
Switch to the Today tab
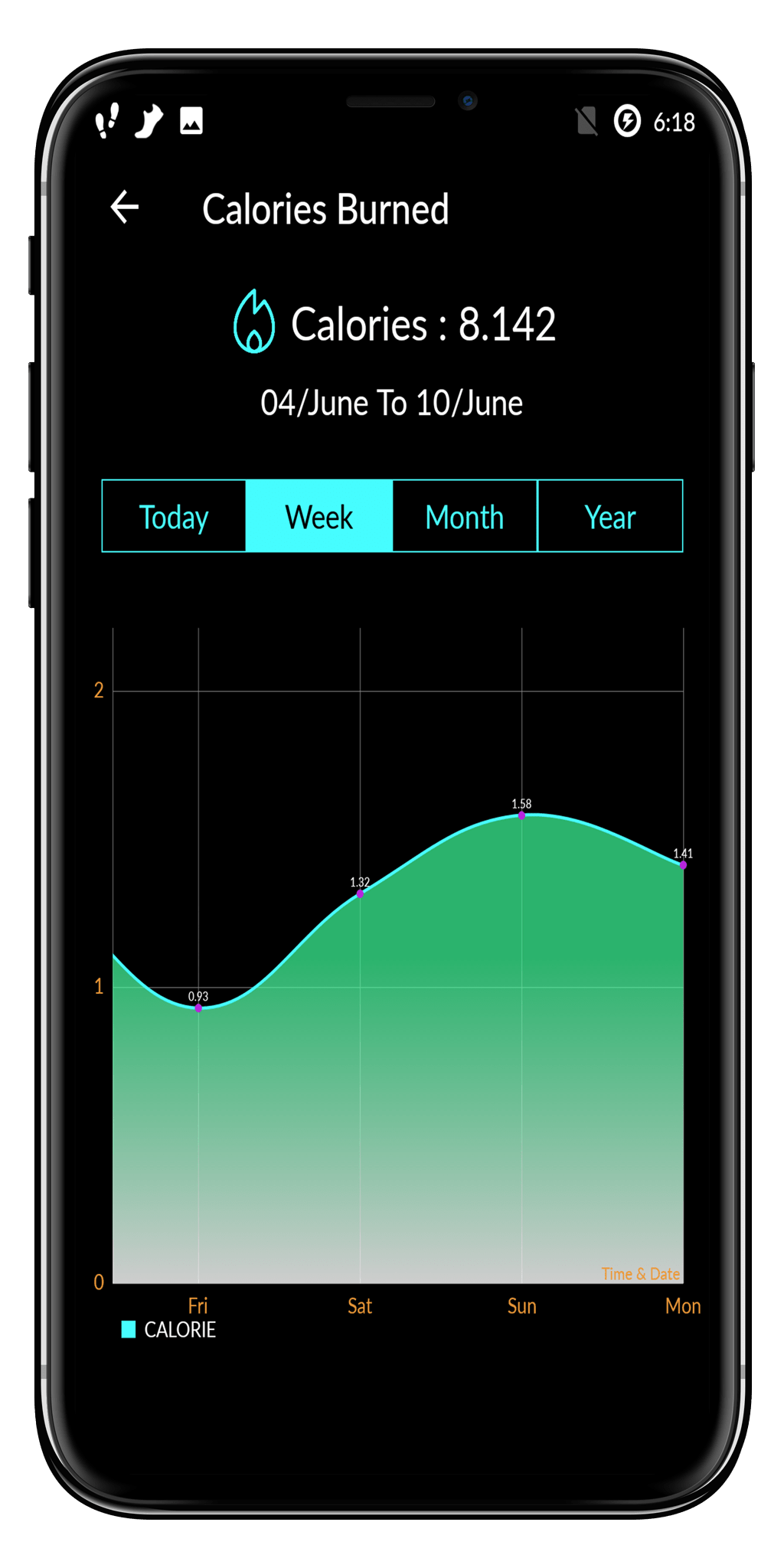(174, 516)
